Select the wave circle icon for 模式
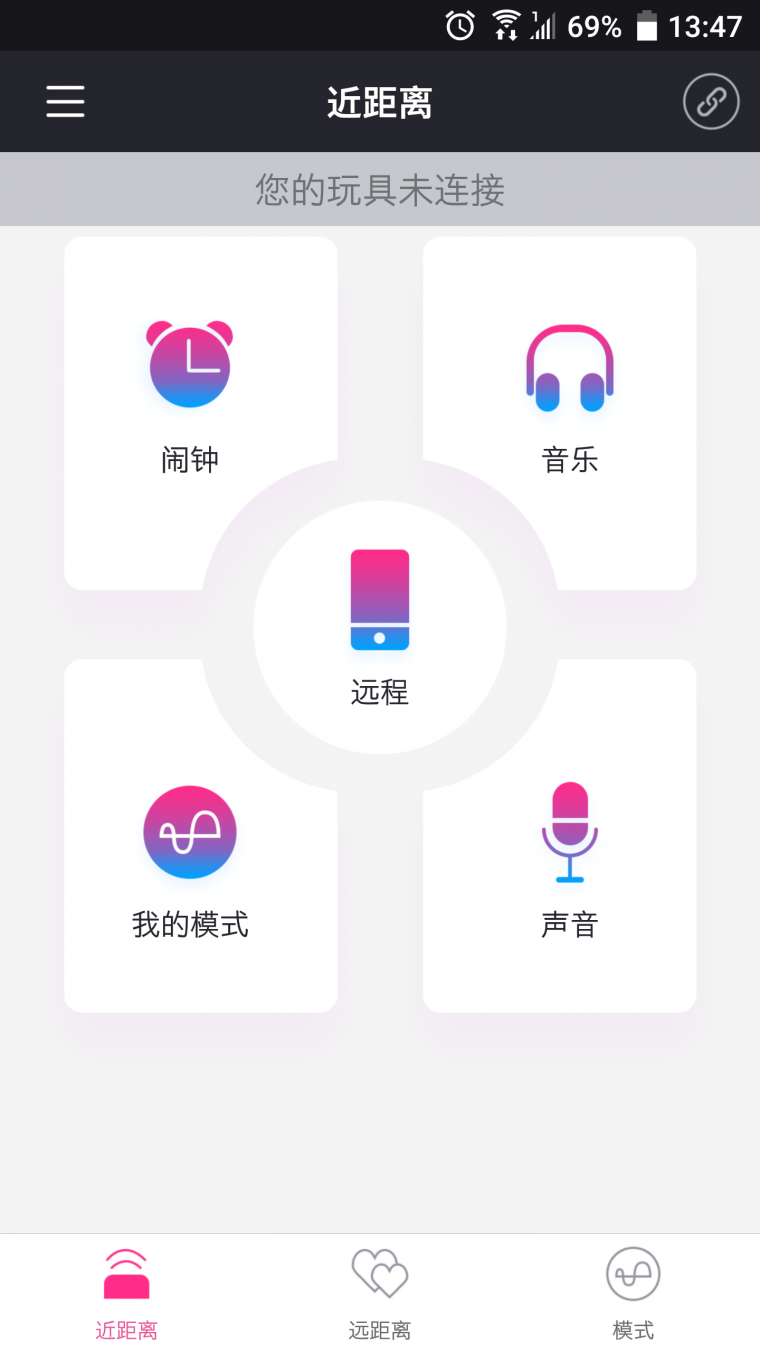Viewport: 760px width, 1352px height. pos(633,1273)
